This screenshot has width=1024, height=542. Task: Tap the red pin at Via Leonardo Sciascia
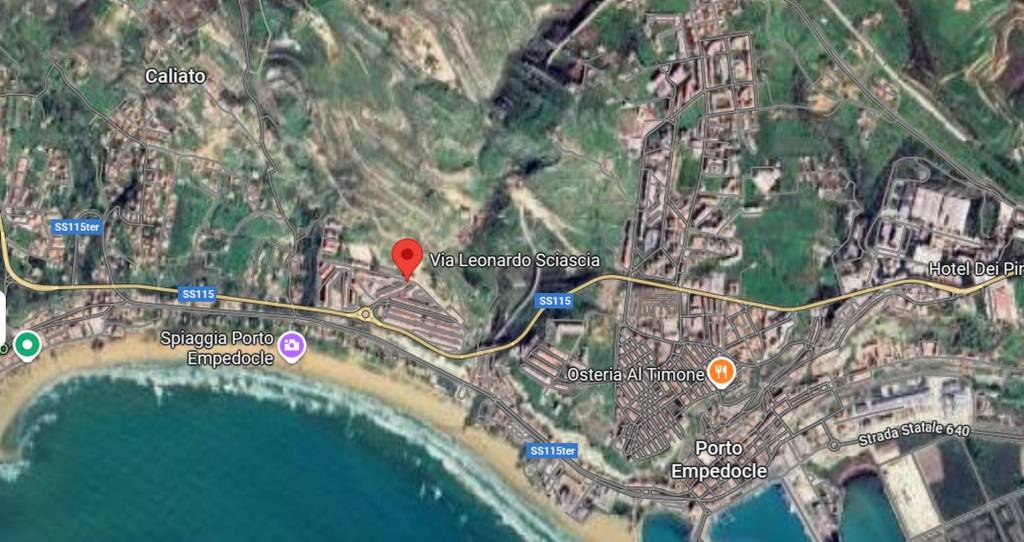click(x=405, y=257)
